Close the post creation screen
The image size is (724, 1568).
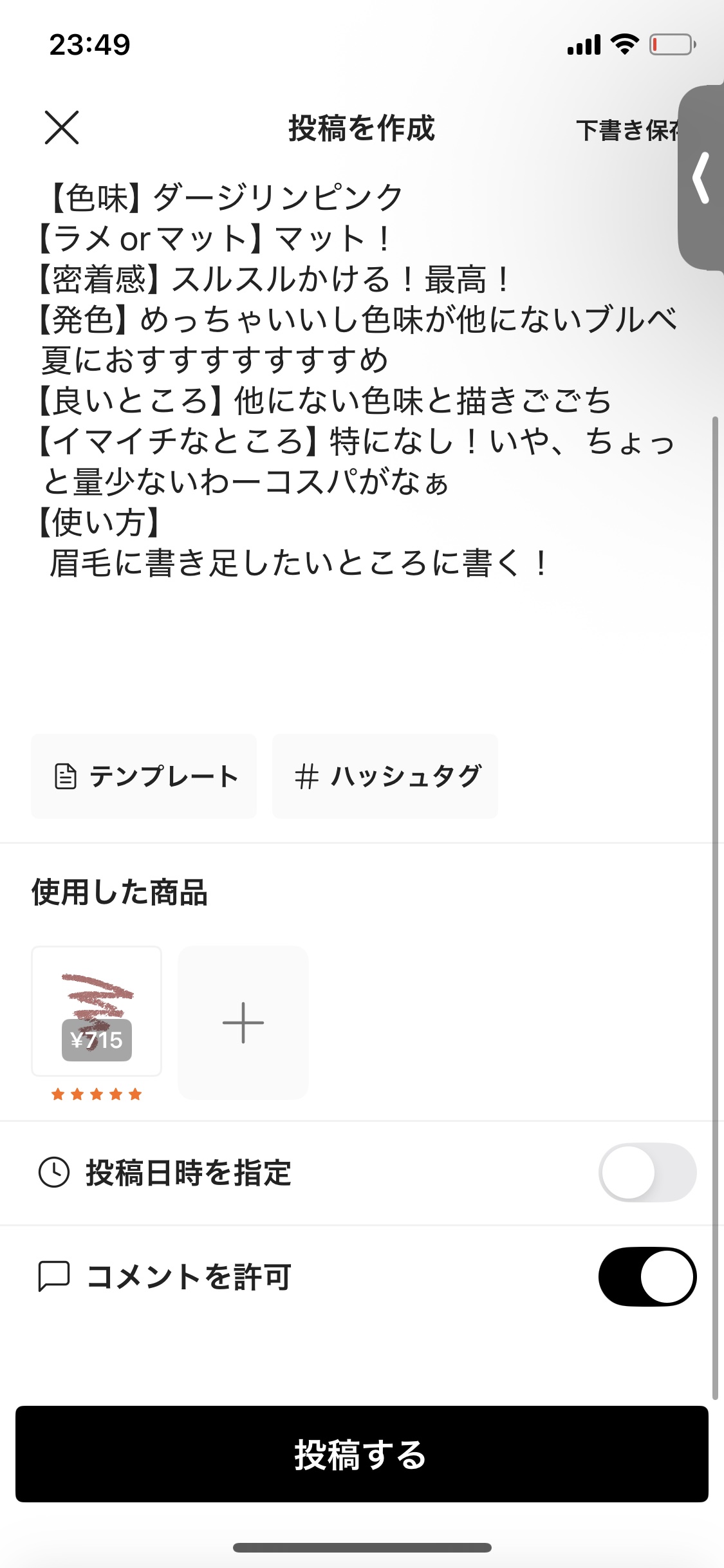[62, 127]
